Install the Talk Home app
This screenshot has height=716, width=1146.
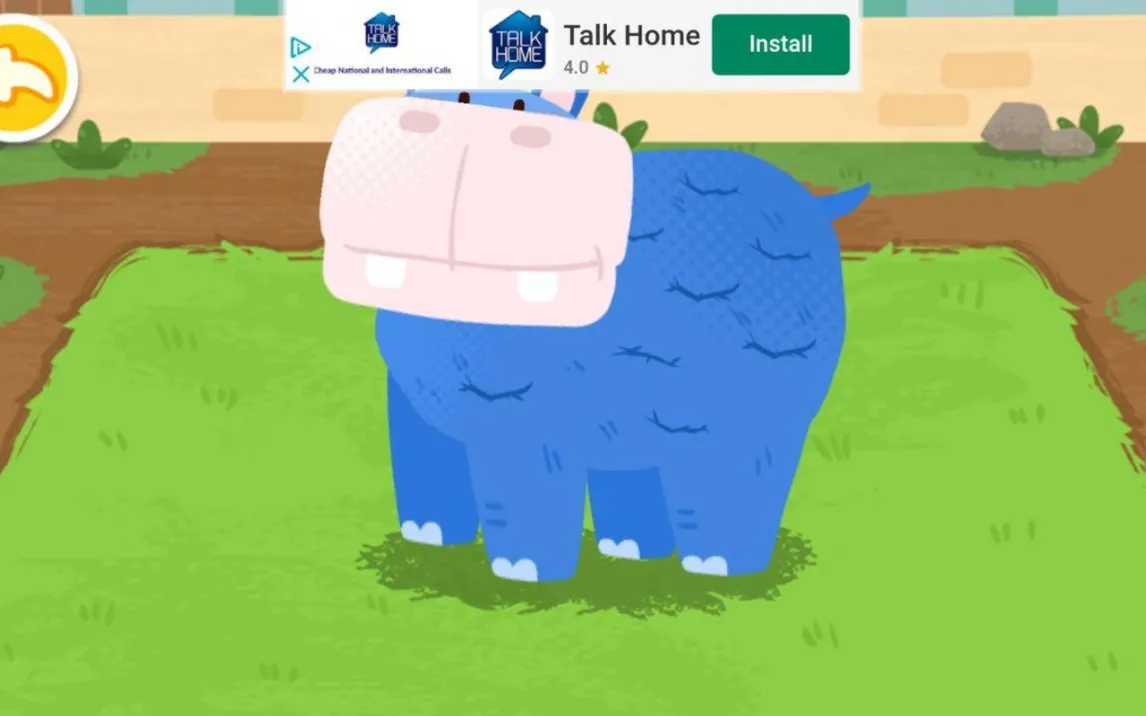[781, 45]
